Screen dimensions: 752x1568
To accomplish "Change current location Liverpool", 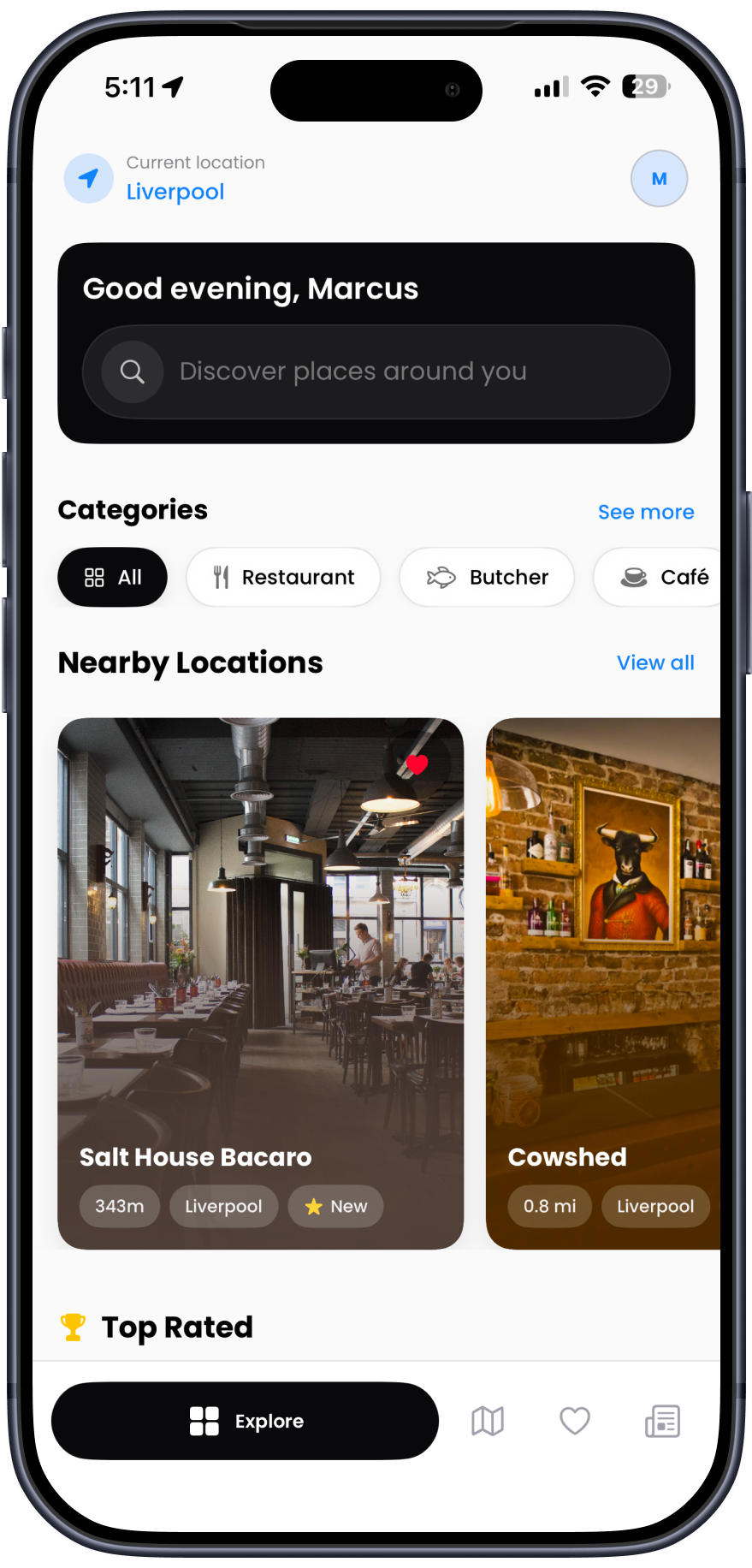I will pyautogui.click(x=175, y=191).
